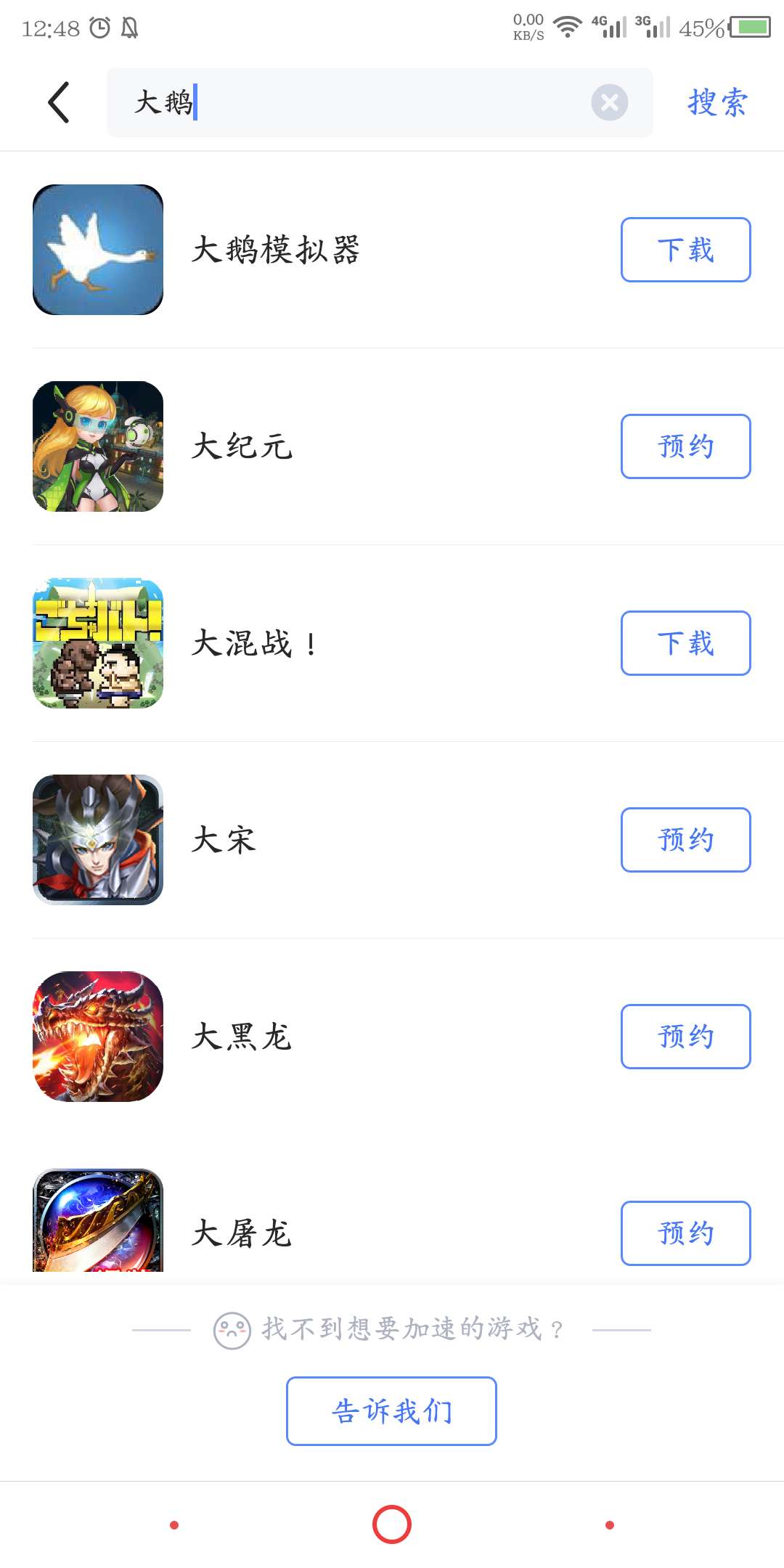Reserve 大纪元 with the 预约 button
Image resolution: width=784 pixels, height=1568 pixels.
click(685, 446)
